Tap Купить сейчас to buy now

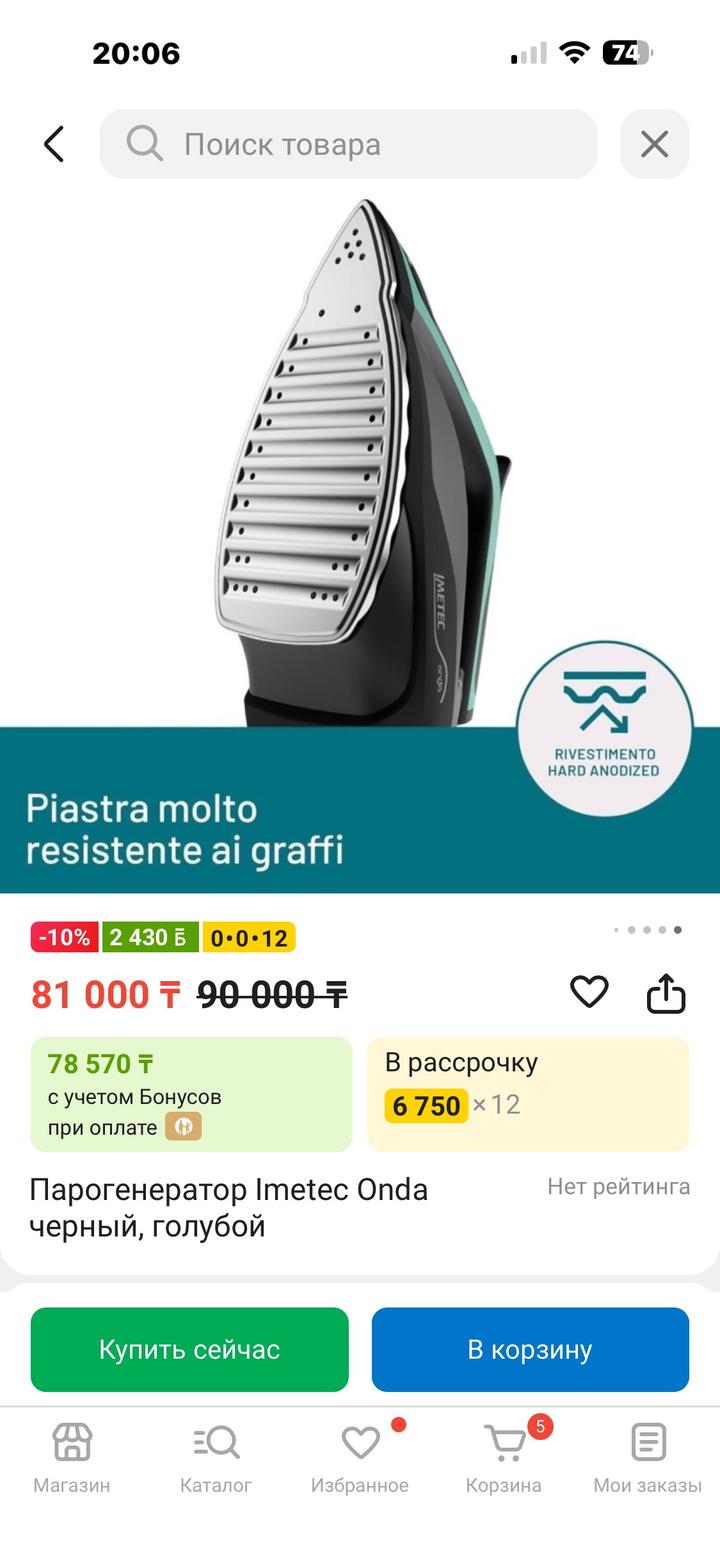click(x=190, y=1349)
